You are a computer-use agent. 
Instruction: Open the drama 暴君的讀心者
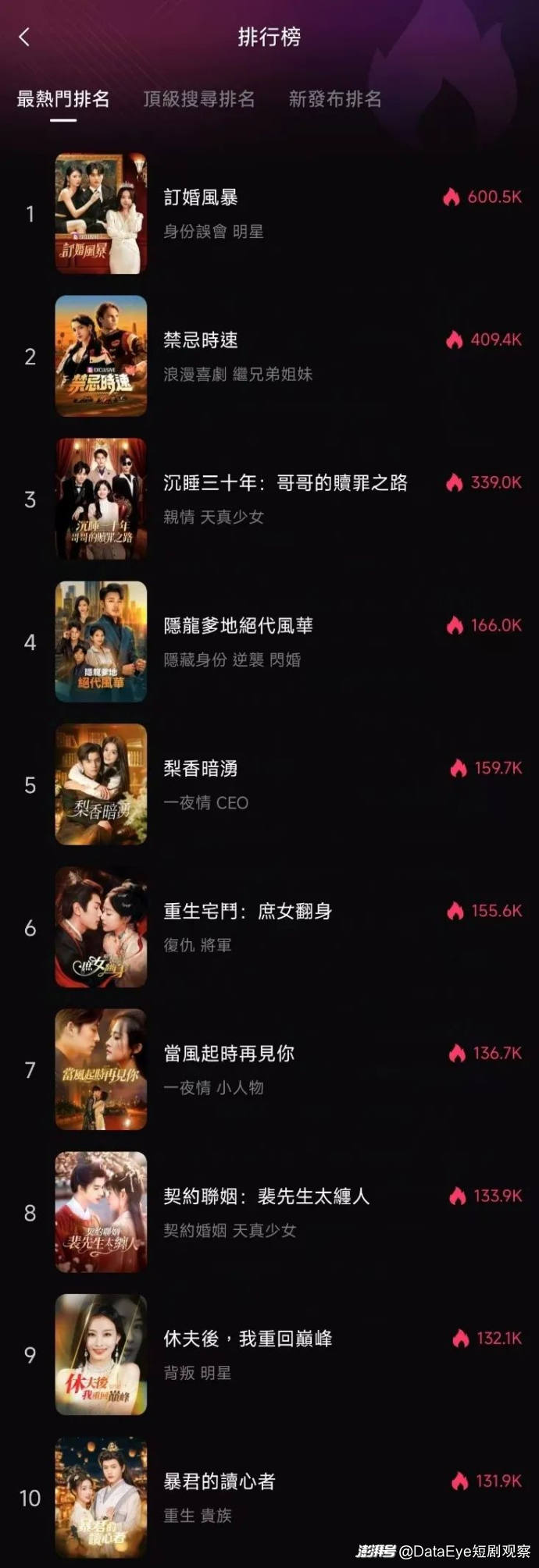[x=220, y=1482]
